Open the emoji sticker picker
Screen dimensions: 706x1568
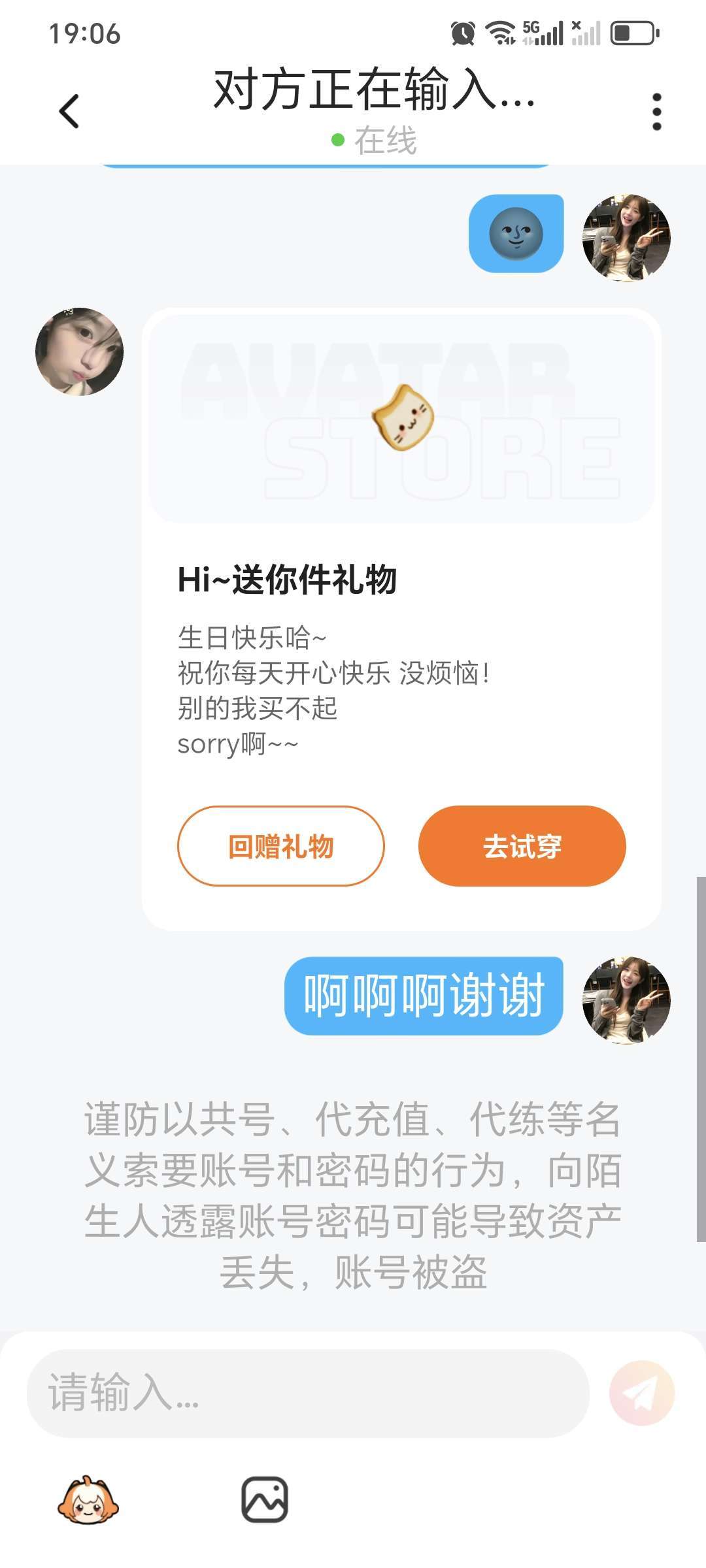tap(88, 1499)
